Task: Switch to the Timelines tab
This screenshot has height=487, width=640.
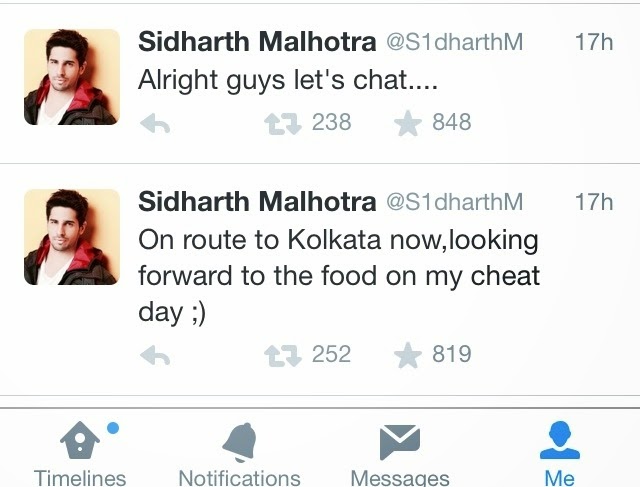Action: pos(80,452)
